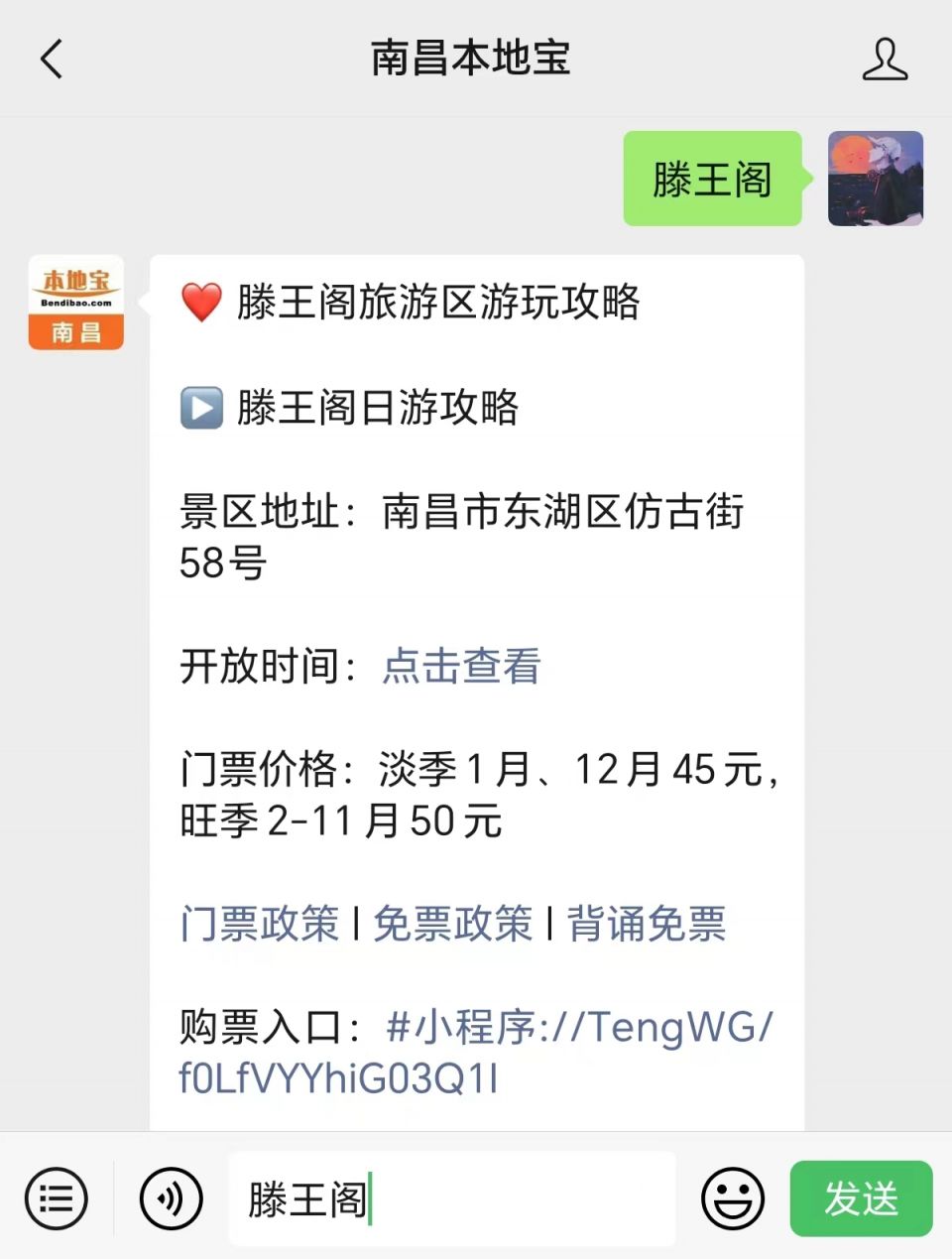The height and width of the screenshot is (1259, 952).
Task: Open the 免票政策 link
Action: (453, 924)
